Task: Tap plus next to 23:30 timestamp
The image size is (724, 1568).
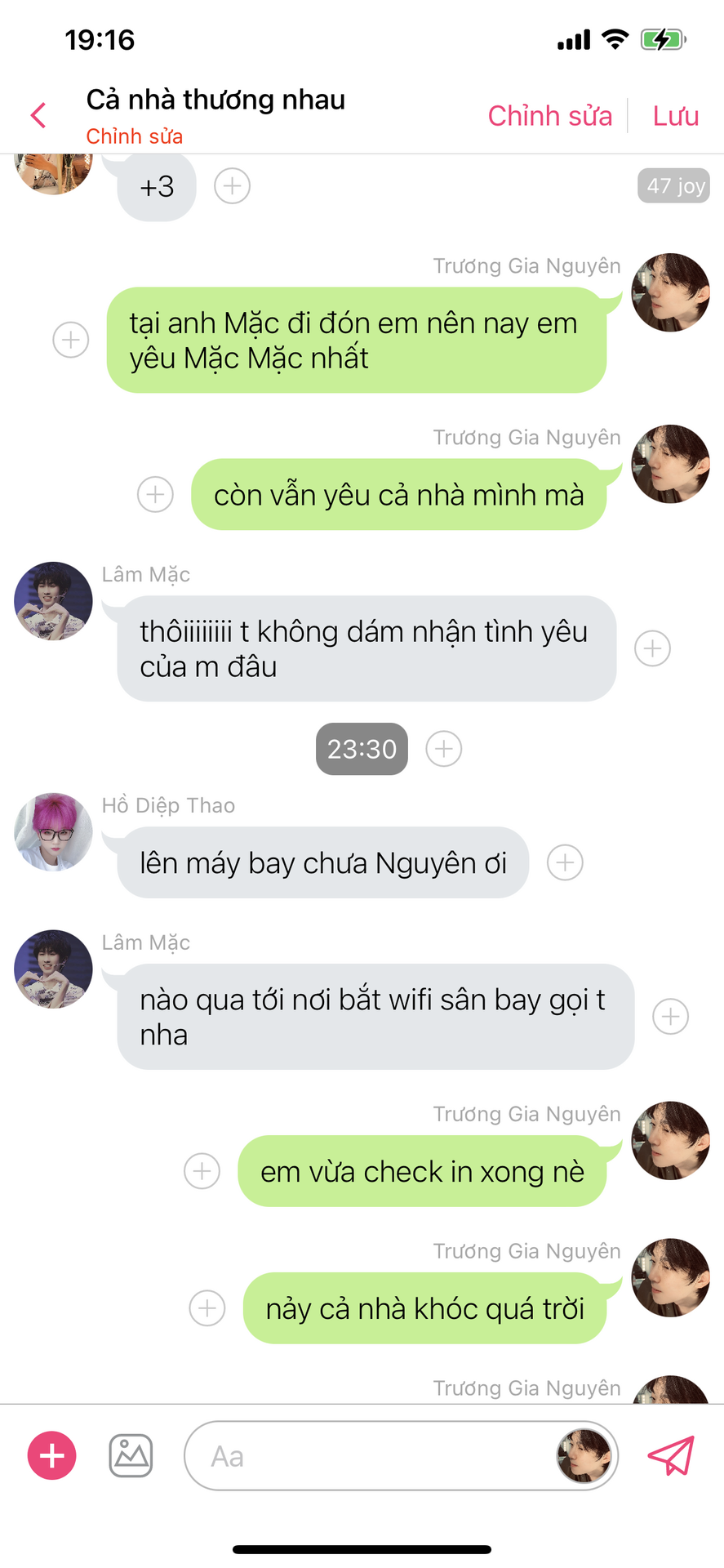Action: pyautogui.click(x=444, y=749)
